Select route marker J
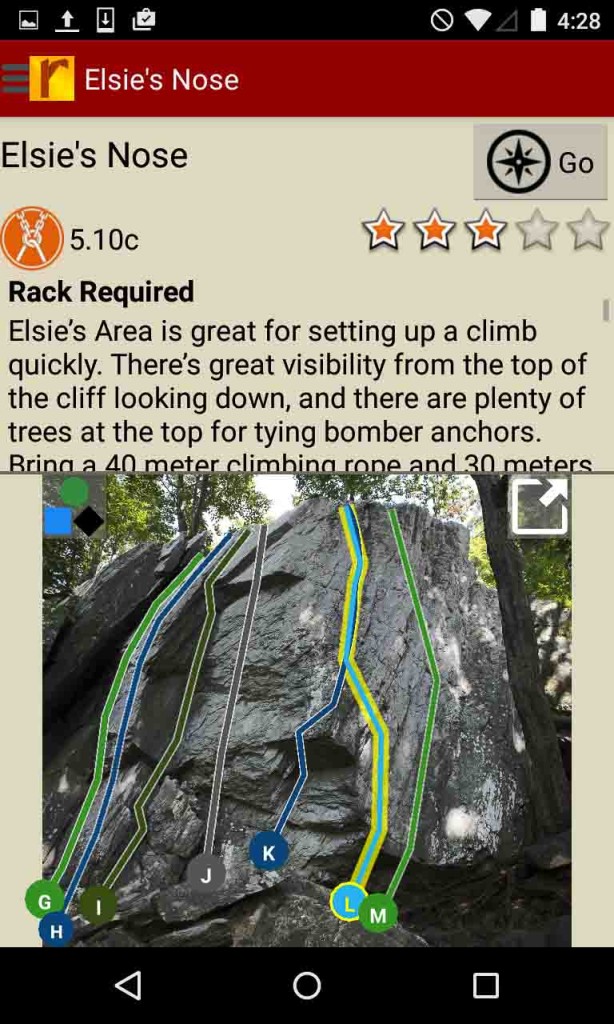The height and width of the screenshot is (1024, 614). click(205, 875)
